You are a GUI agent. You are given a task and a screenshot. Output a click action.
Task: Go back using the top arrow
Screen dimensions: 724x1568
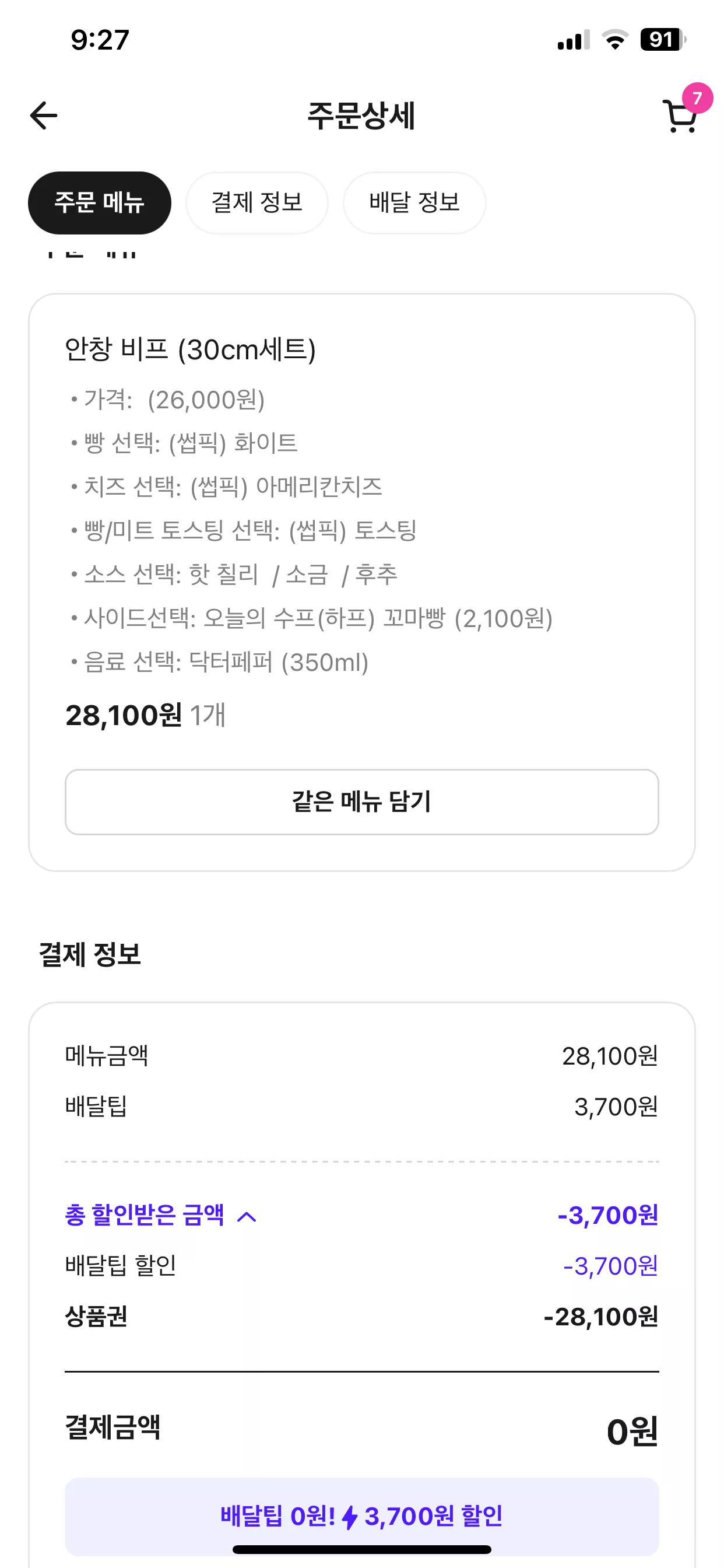[x=44, y=116]
